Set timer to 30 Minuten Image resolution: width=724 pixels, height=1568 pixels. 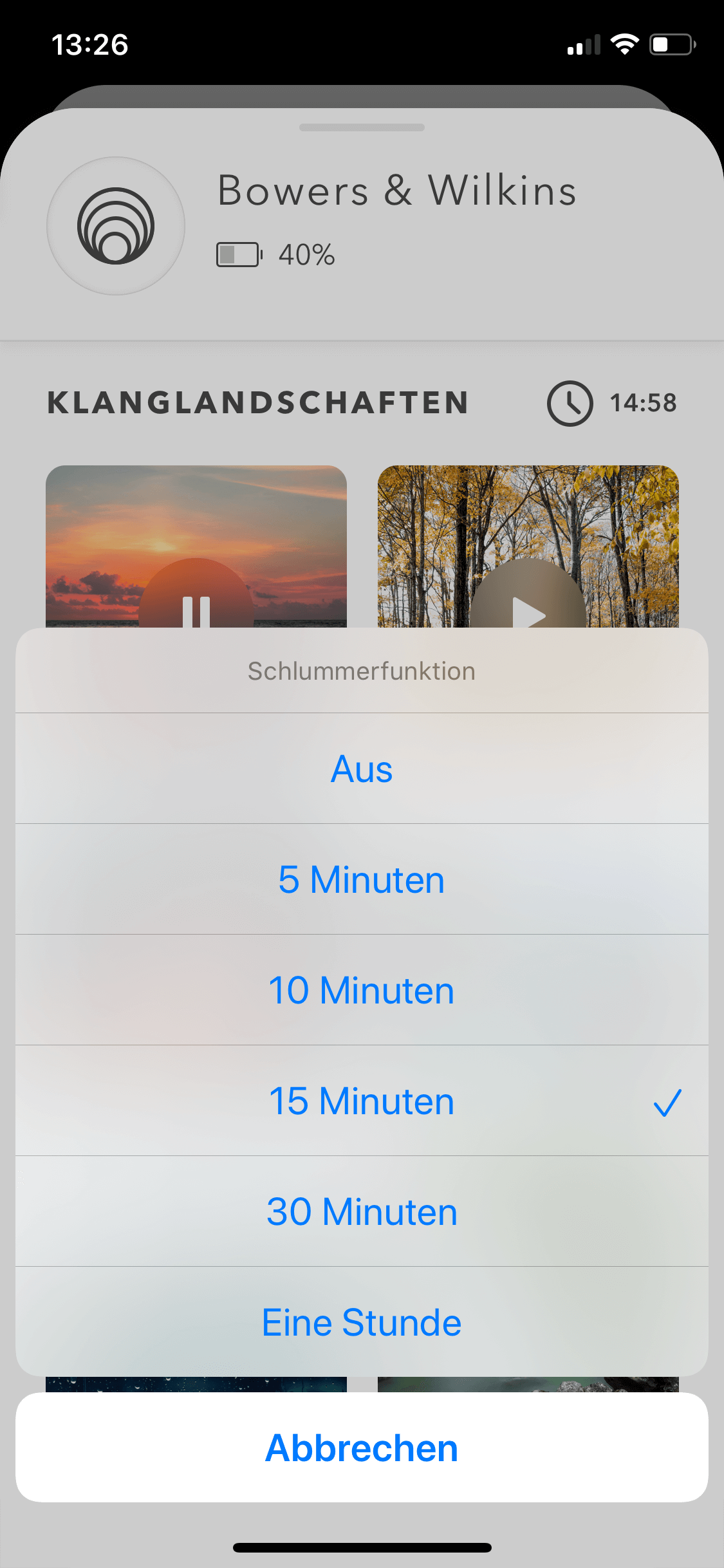click(x=362, y=1211)
